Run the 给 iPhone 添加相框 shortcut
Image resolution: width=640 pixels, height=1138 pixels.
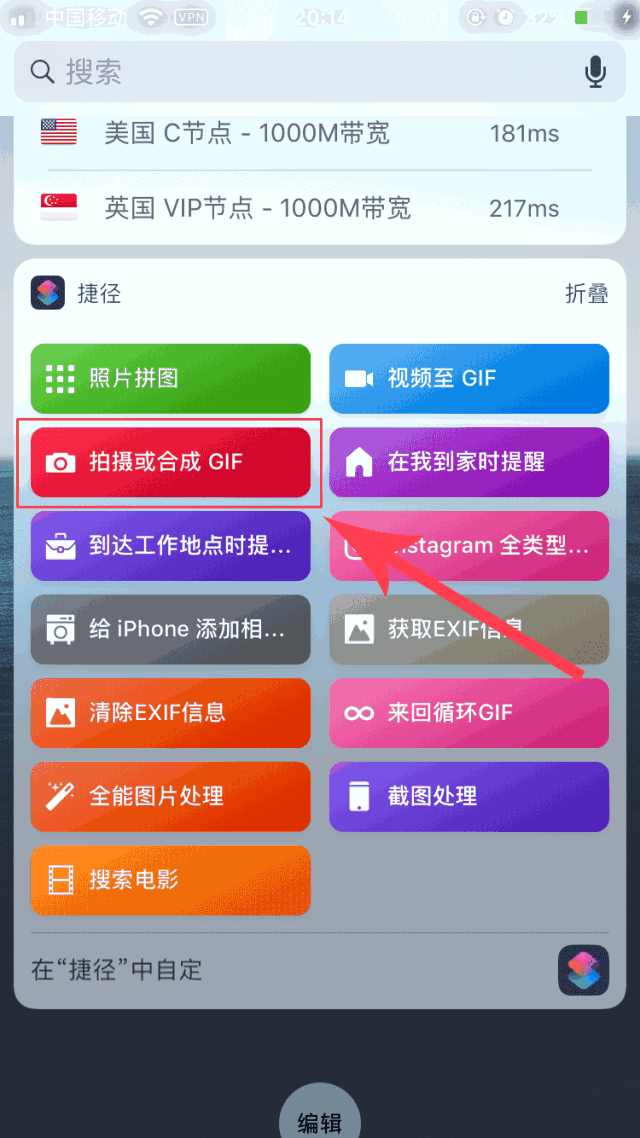(170, 629)
